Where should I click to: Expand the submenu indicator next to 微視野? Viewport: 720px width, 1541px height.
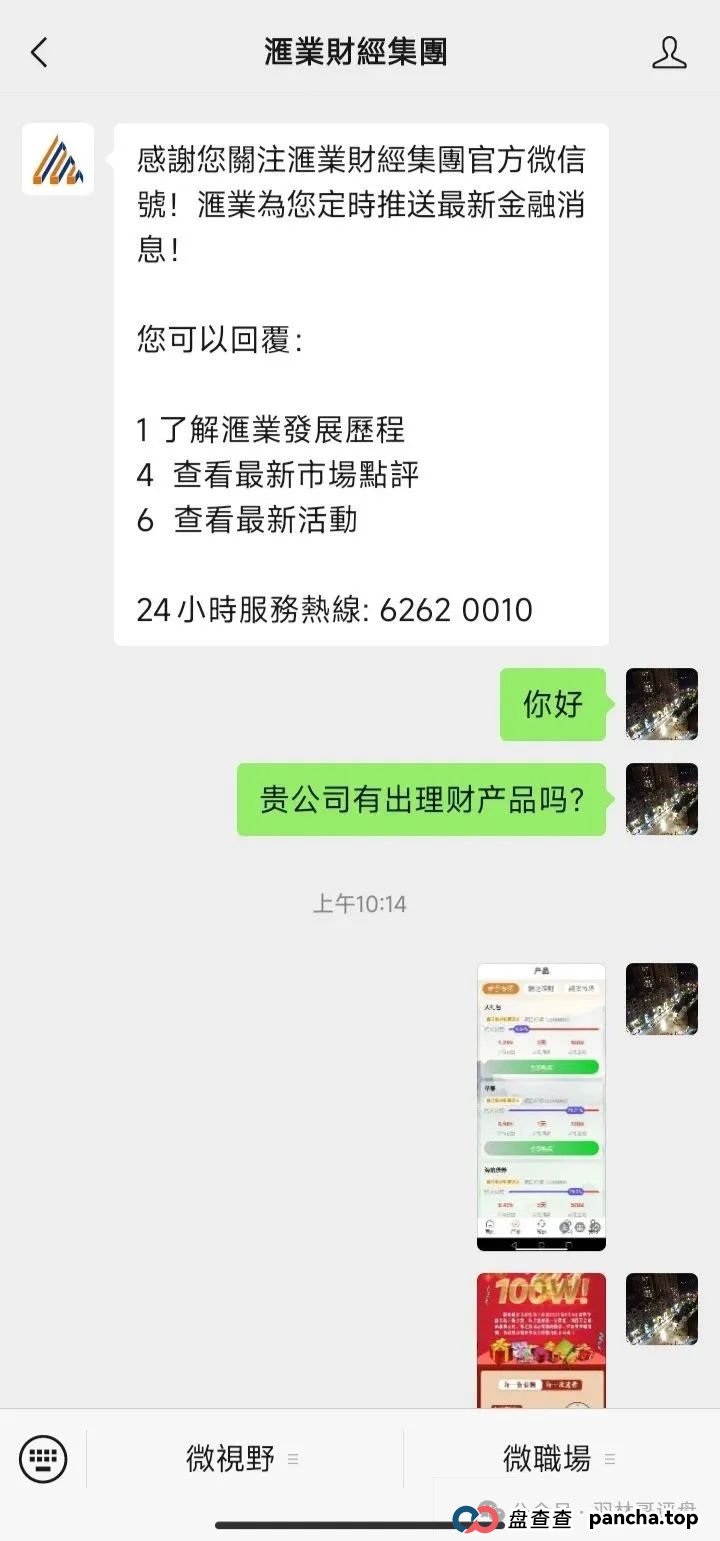click(292, 1459)
